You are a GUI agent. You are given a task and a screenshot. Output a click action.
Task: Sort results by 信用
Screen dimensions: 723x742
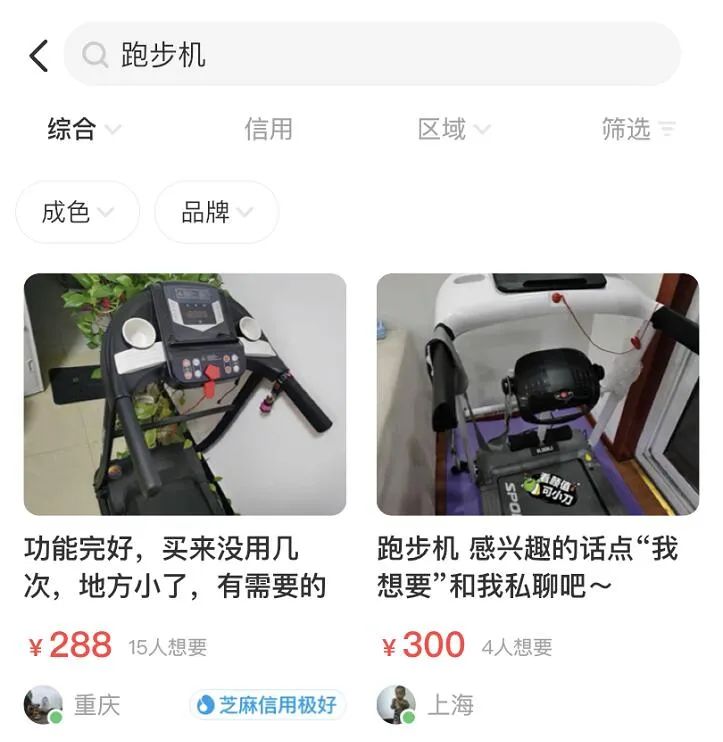point(268,129)
